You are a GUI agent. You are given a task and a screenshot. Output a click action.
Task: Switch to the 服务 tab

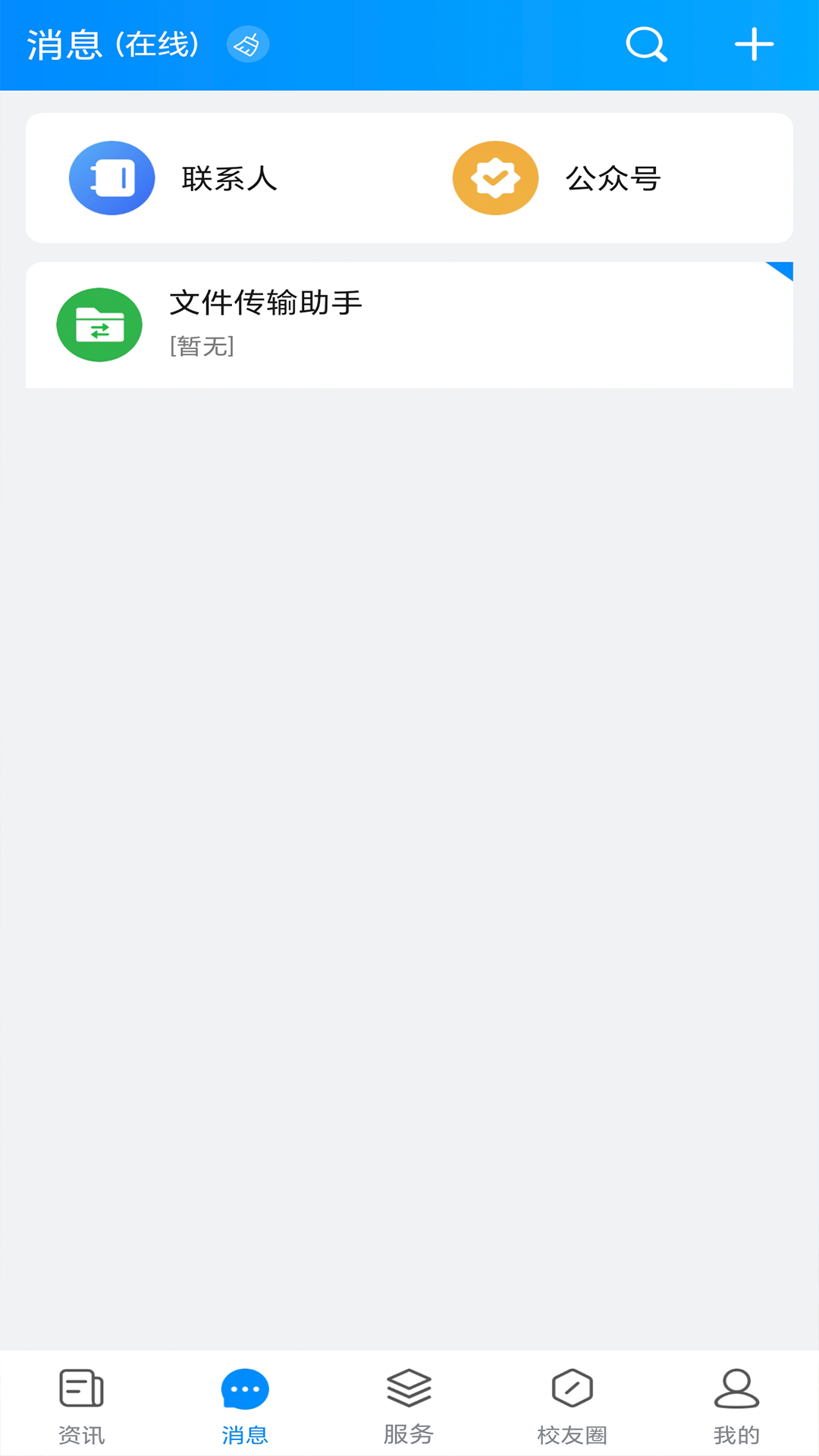click(408, 1410)
